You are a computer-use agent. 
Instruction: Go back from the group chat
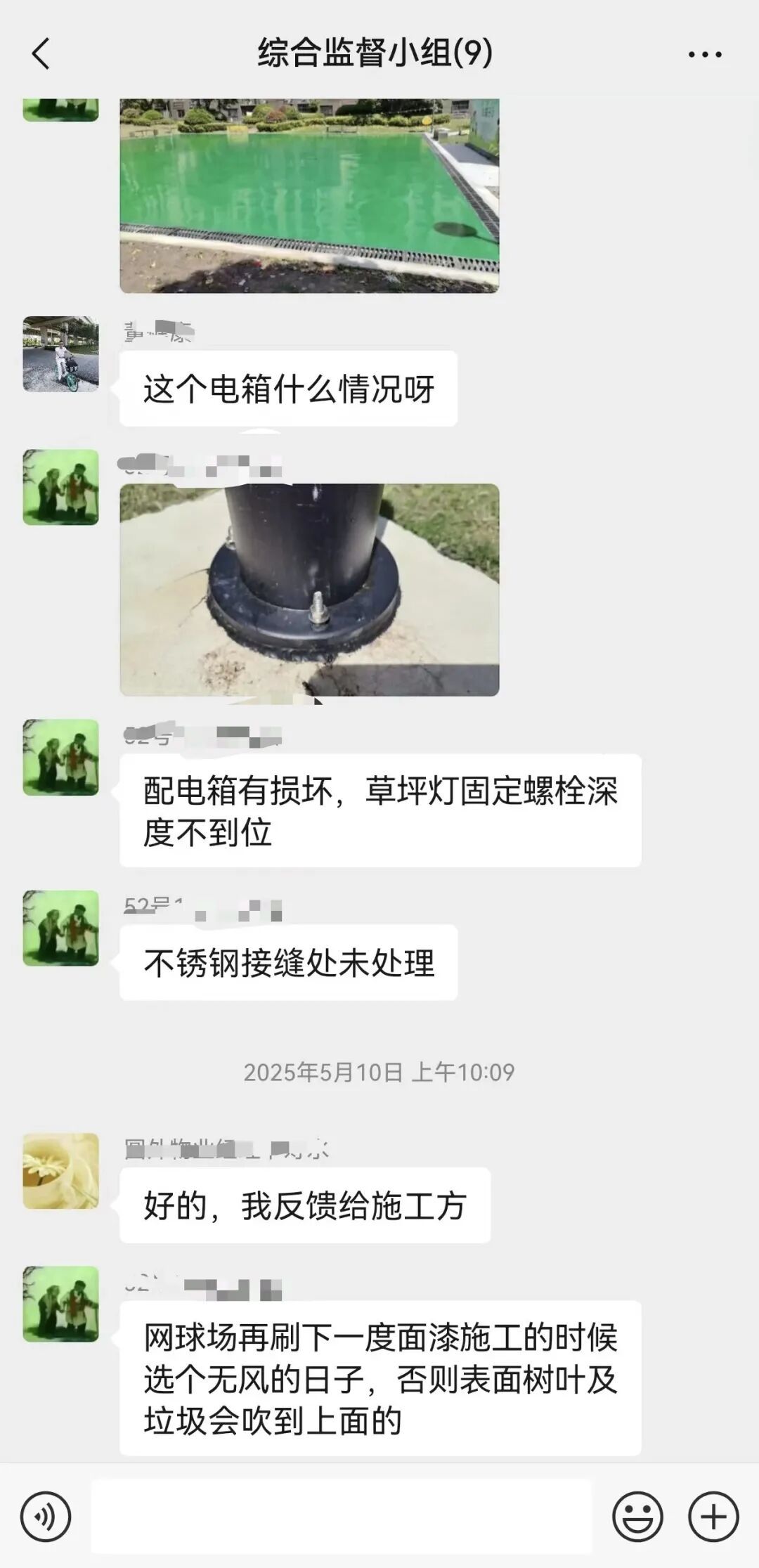(41, 54)
